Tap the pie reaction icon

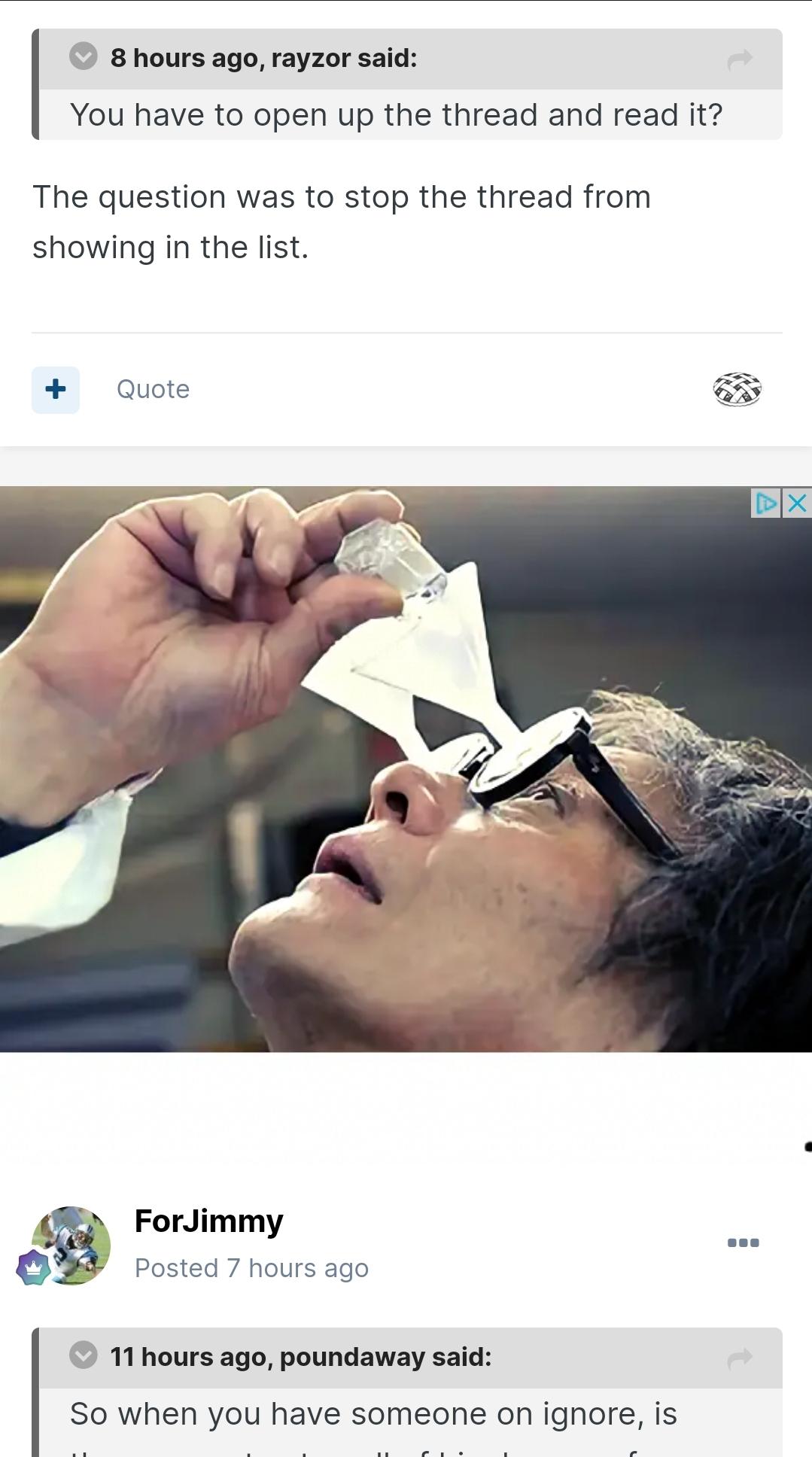737,389
